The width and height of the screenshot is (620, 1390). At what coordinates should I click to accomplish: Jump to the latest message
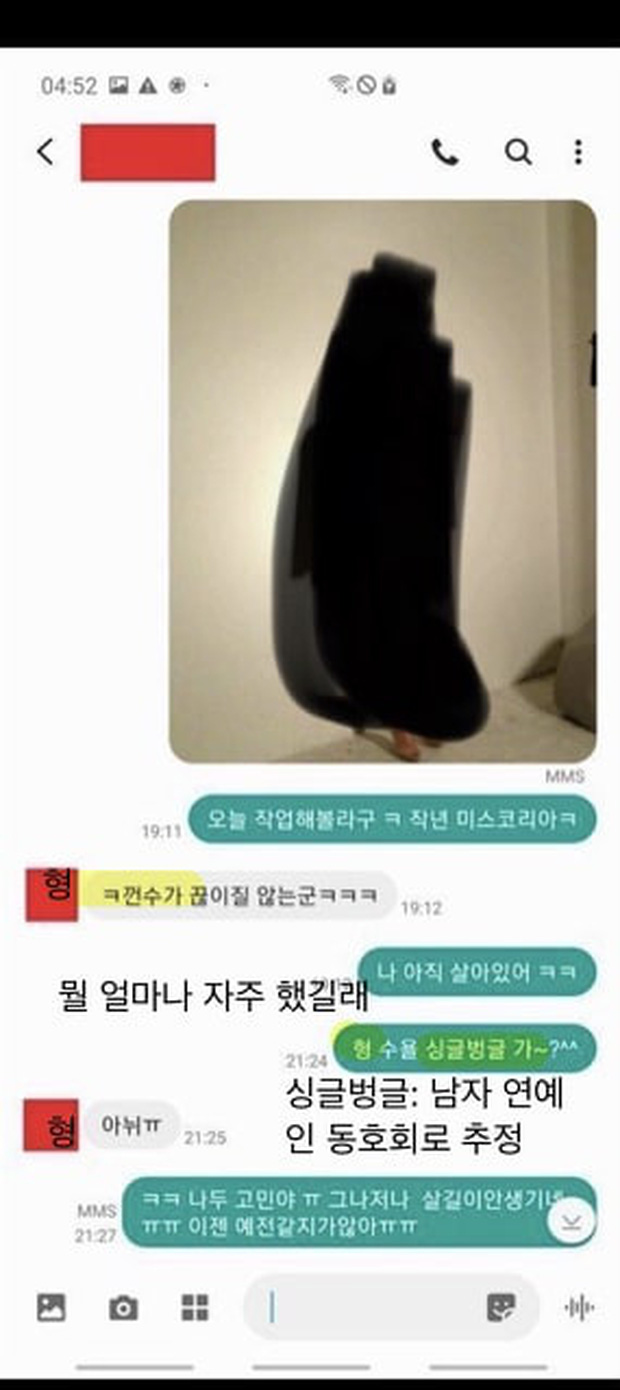tap(572, 1220)
